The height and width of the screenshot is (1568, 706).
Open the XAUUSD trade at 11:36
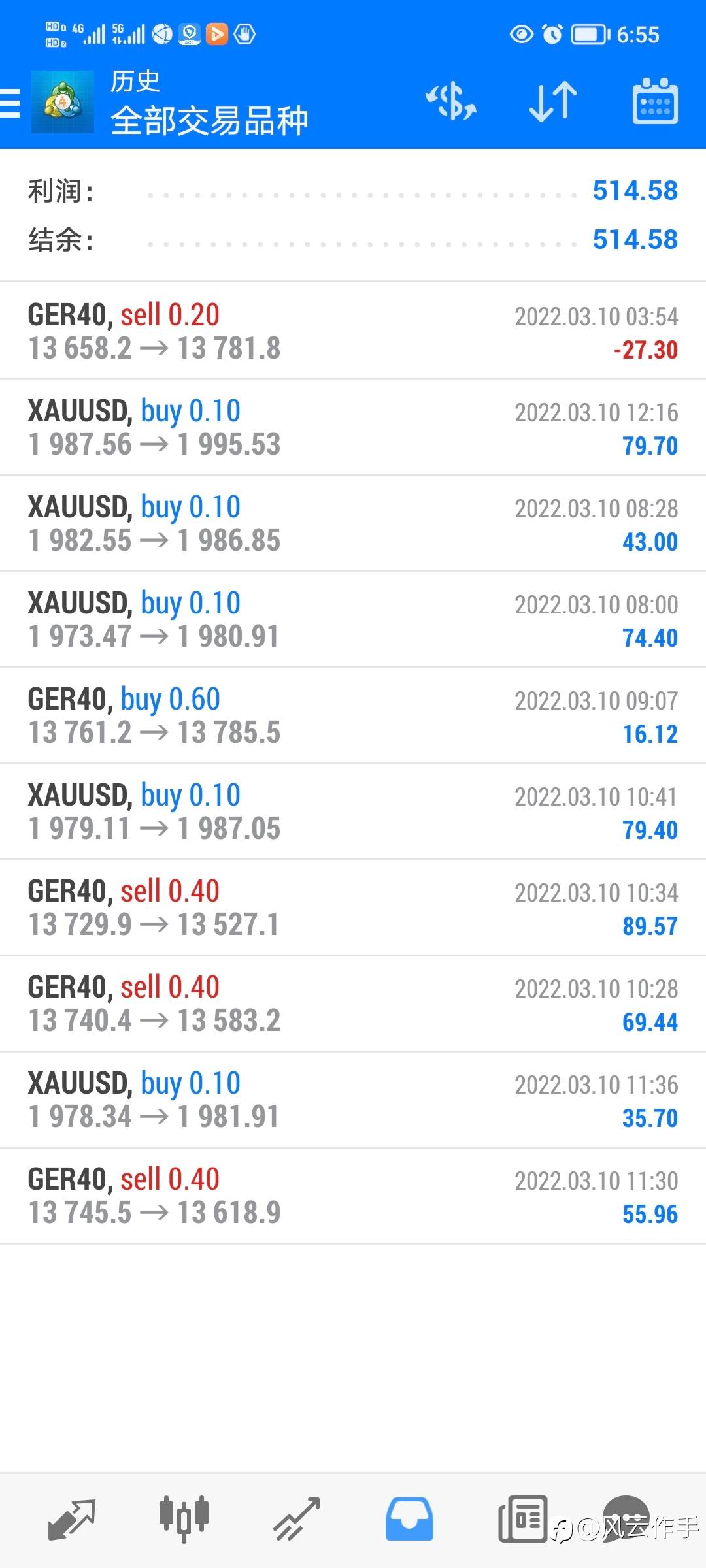pos(353,1100)
